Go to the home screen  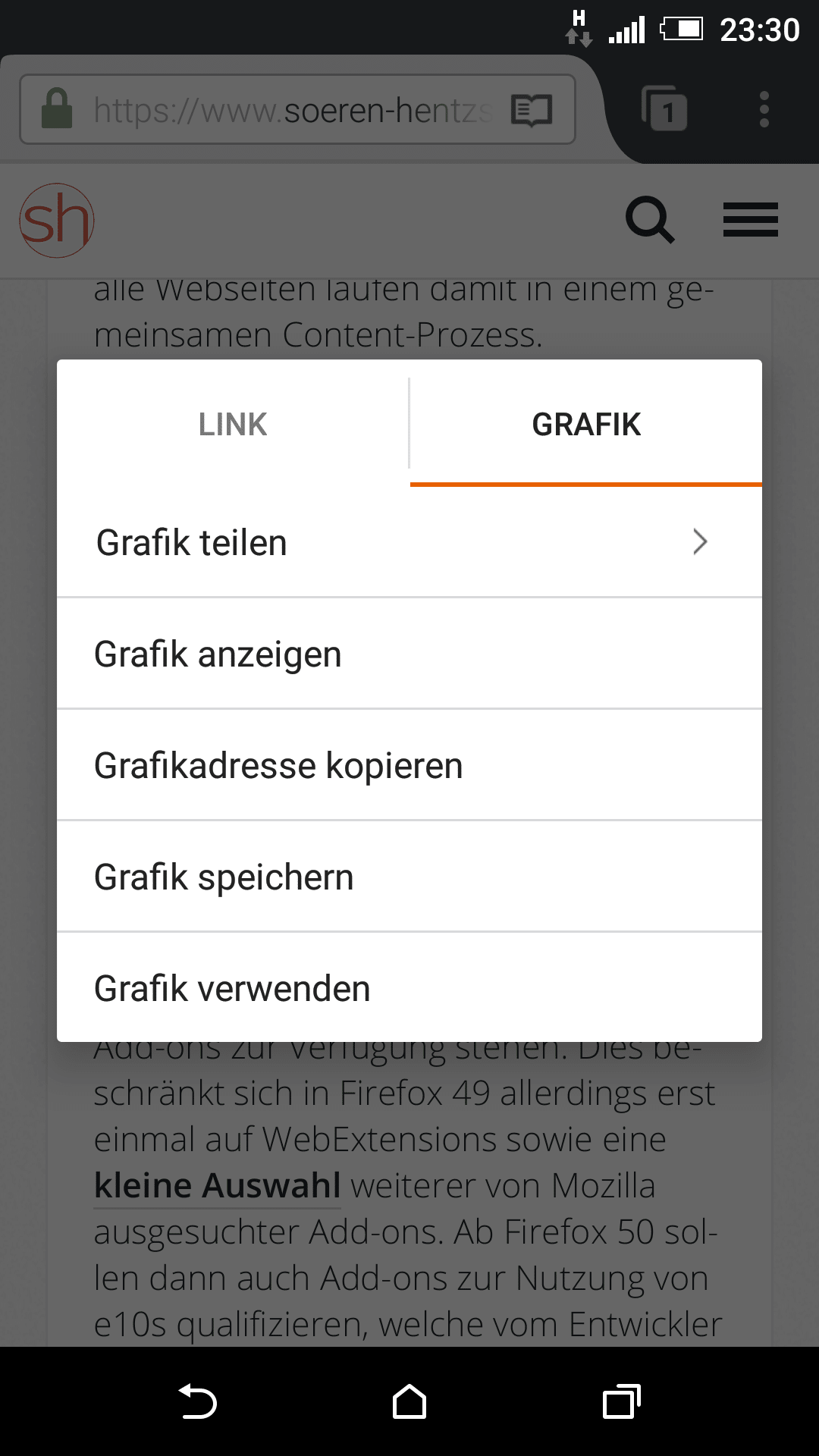(x=409, y=1401)
